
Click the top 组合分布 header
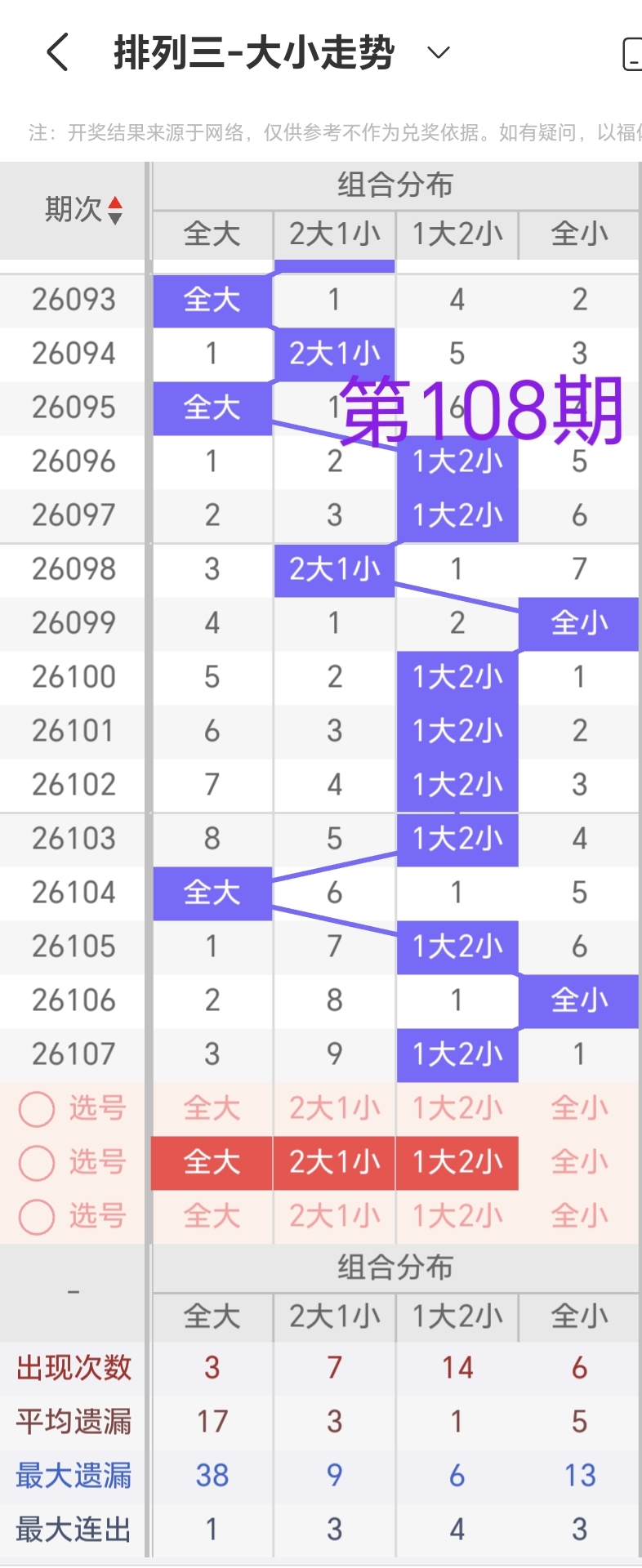[x=395, y=185]
